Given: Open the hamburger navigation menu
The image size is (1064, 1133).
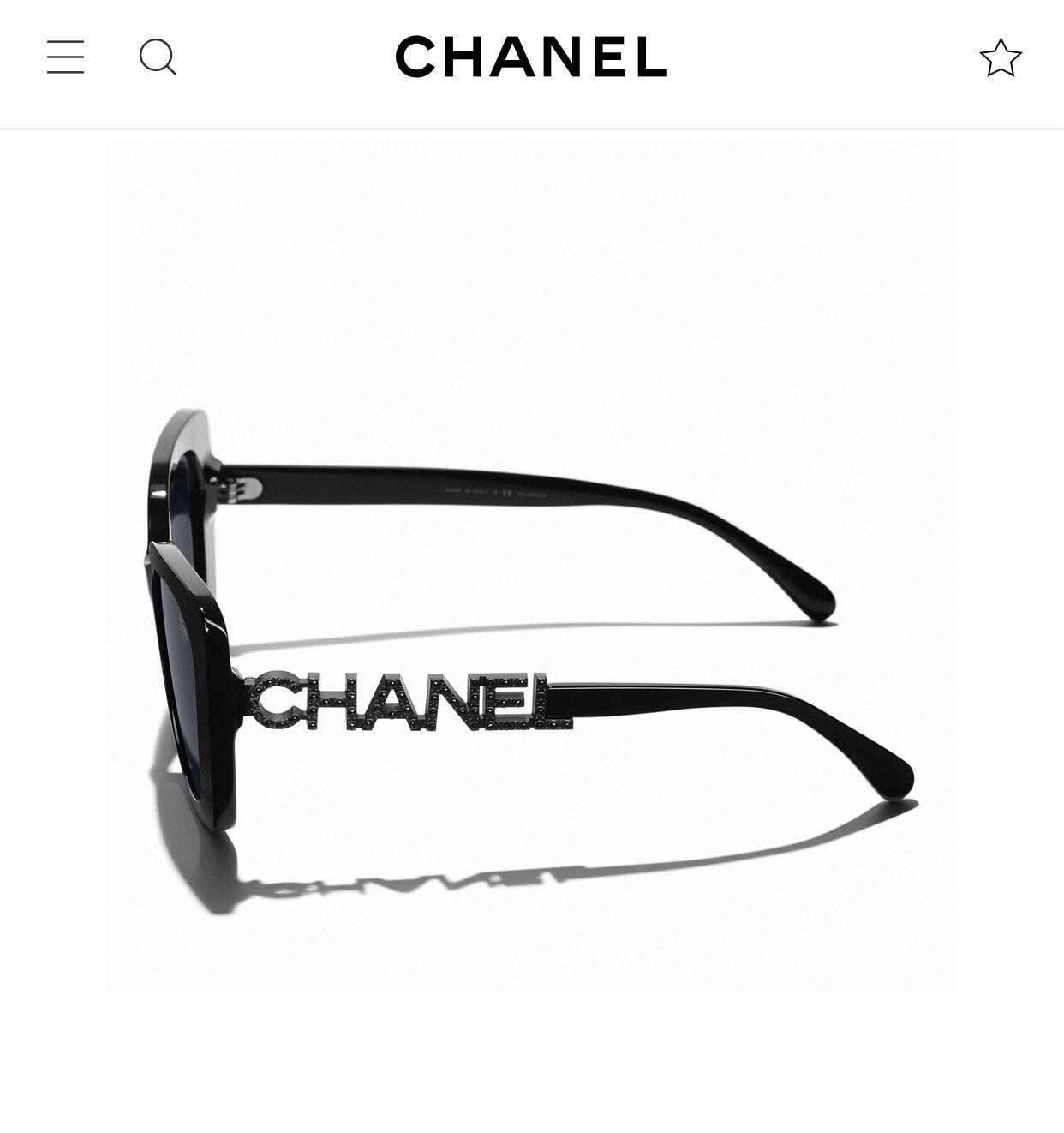Looking at the screenshot, I should pos(65,57).
